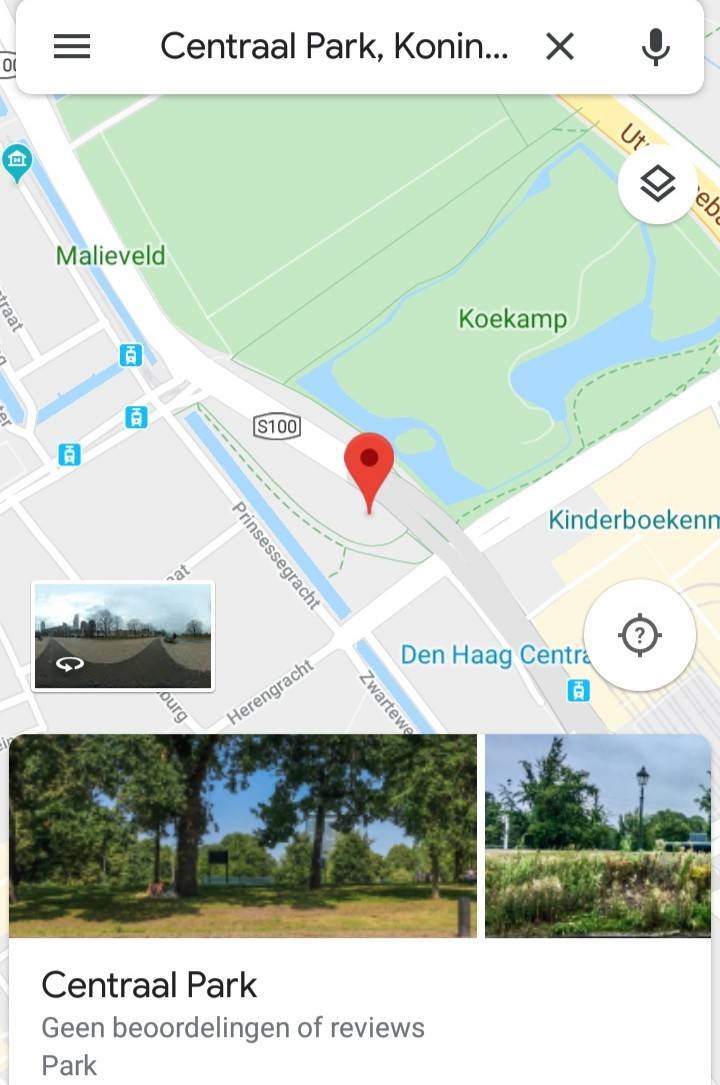Open the map layers selector
720x1085 pixels.
(657, 184)
